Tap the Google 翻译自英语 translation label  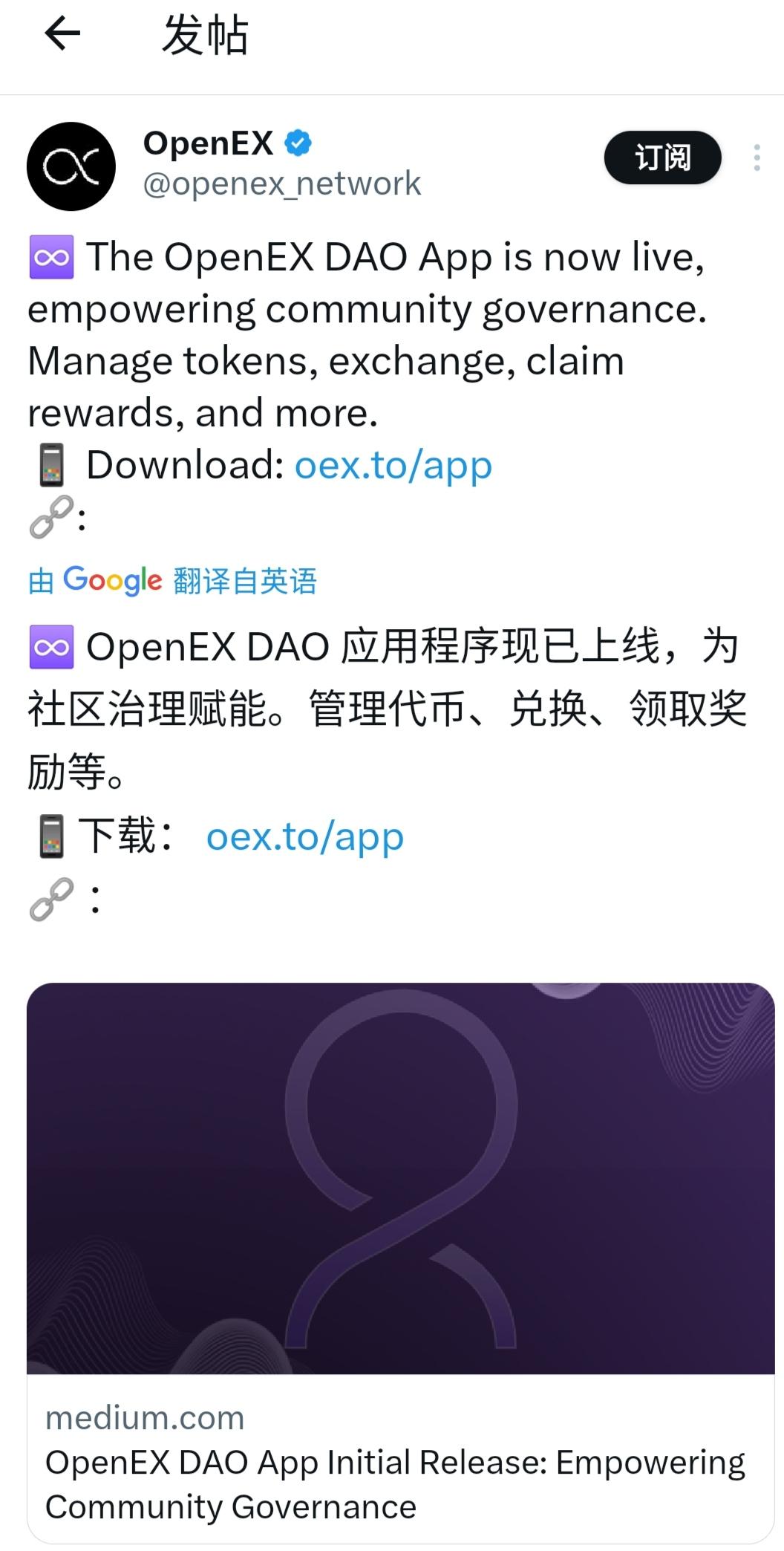[x=172, y=580]
